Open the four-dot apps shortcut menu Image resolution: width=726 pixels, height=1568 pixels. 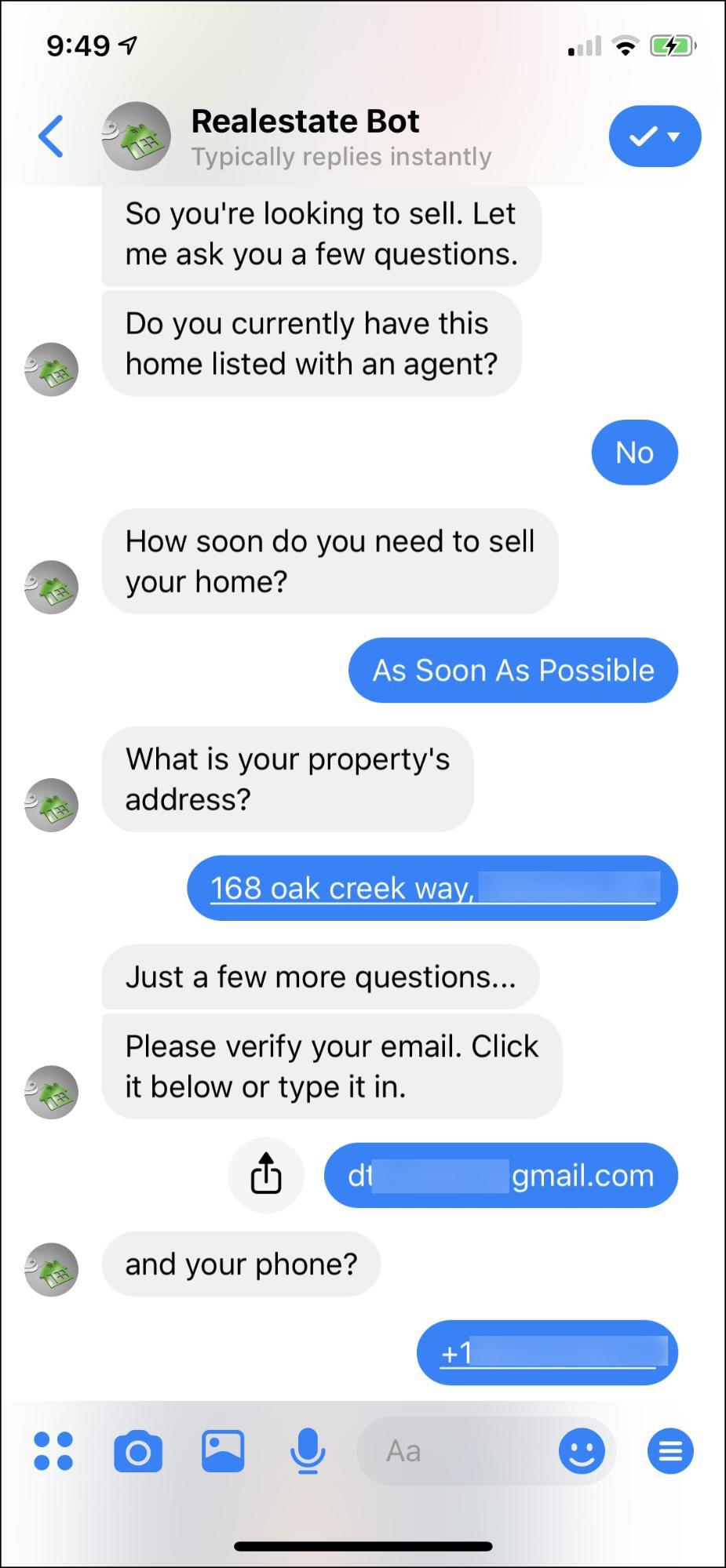pyautogui.click(x=52, y=1451)
